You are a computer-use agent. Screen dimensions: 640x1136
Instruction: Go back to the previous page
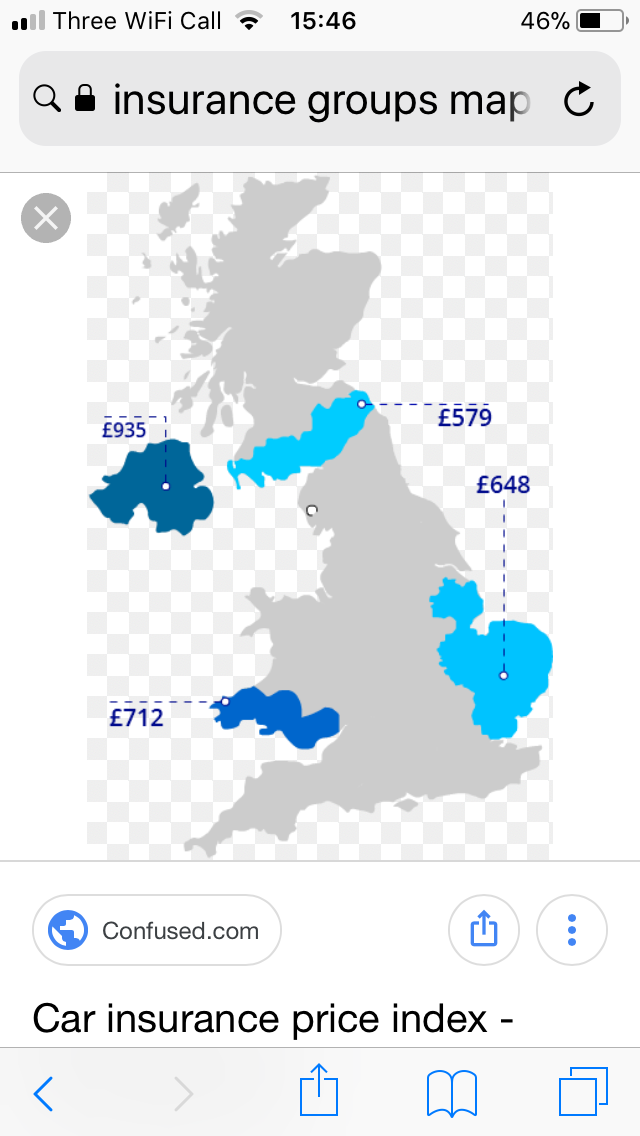coord(43,1093)
